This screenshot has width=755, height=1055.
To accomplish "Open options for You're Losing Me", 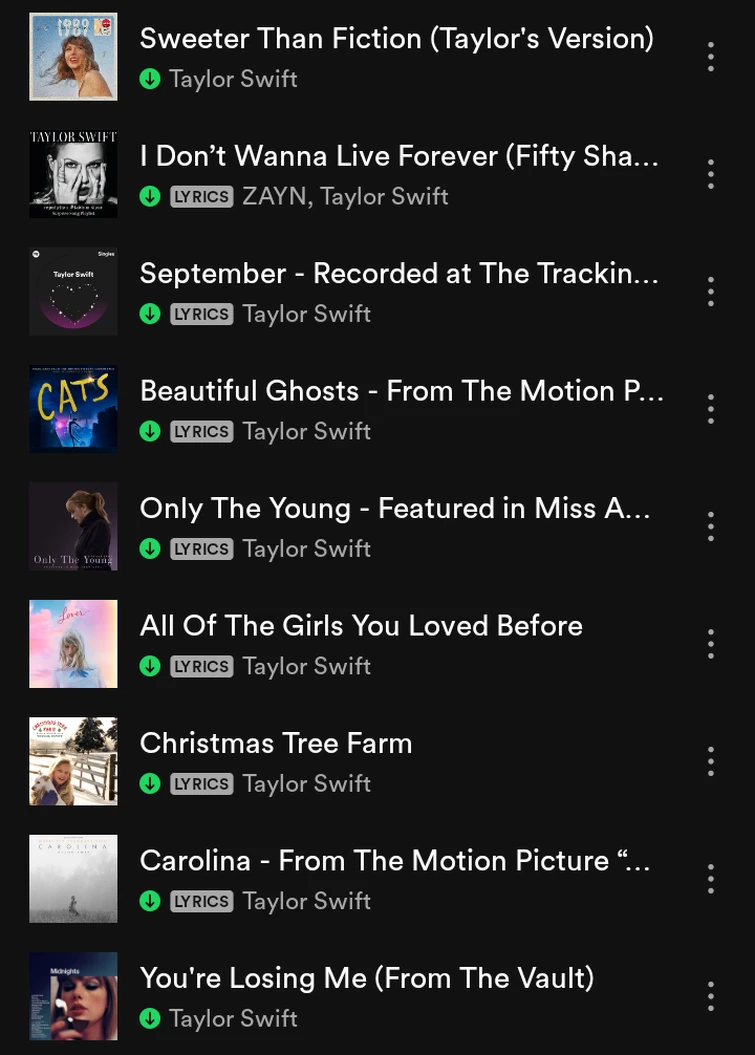I will point(711,996).
